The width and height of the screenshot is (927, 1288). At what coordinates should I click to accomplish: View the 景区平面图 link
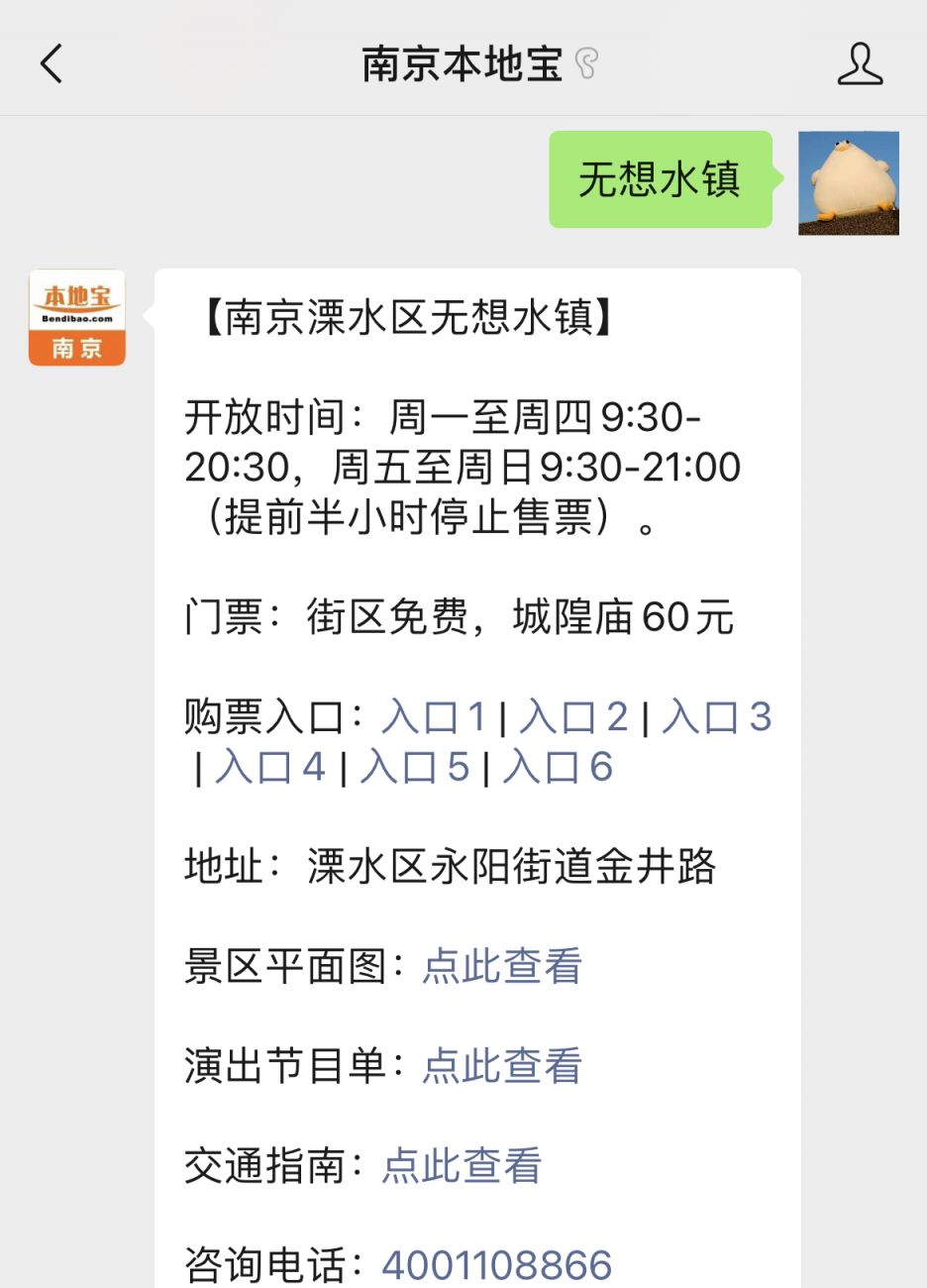click(502, 966)
